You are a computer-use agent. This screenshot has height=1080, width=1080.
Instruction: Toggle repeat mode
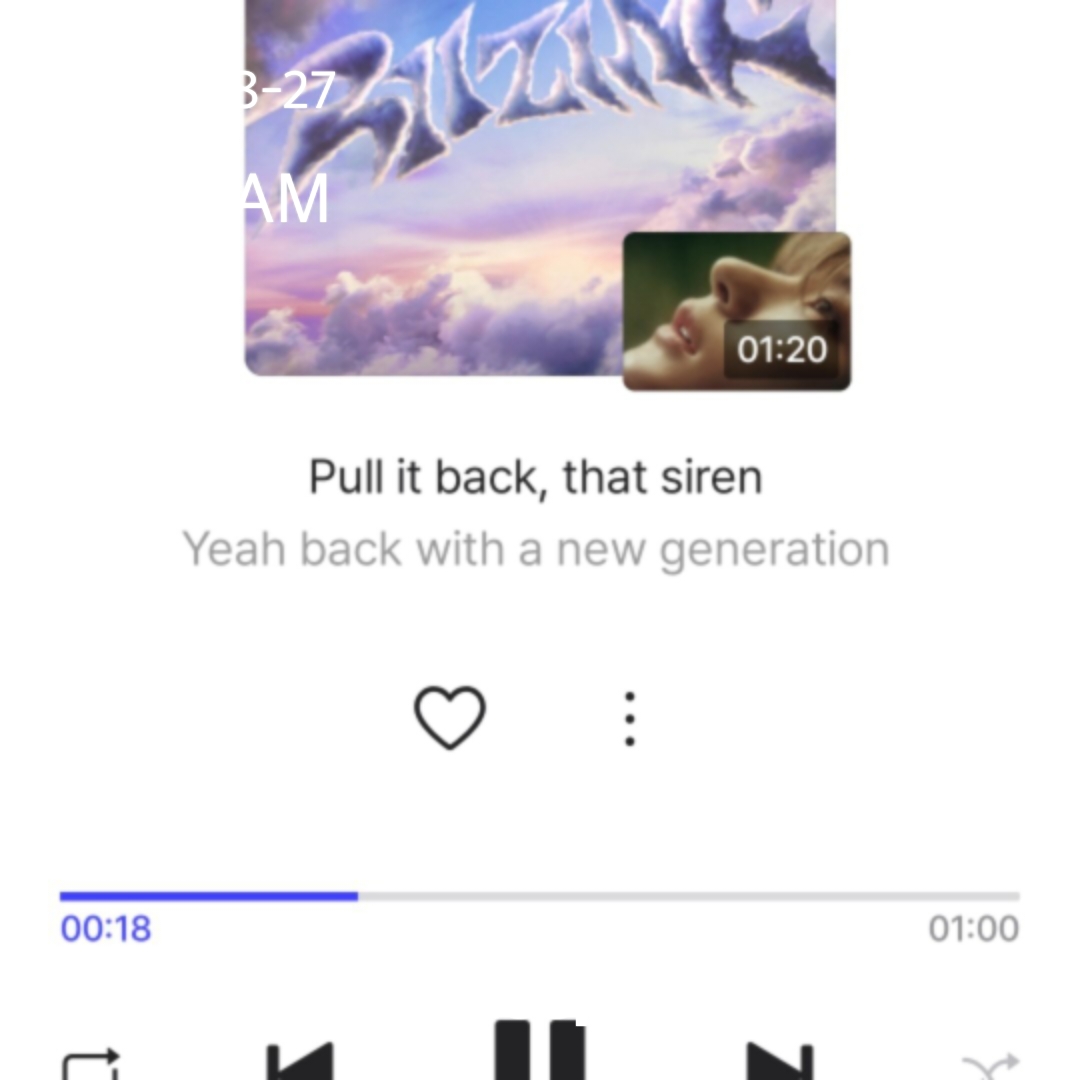[91, 1064]
